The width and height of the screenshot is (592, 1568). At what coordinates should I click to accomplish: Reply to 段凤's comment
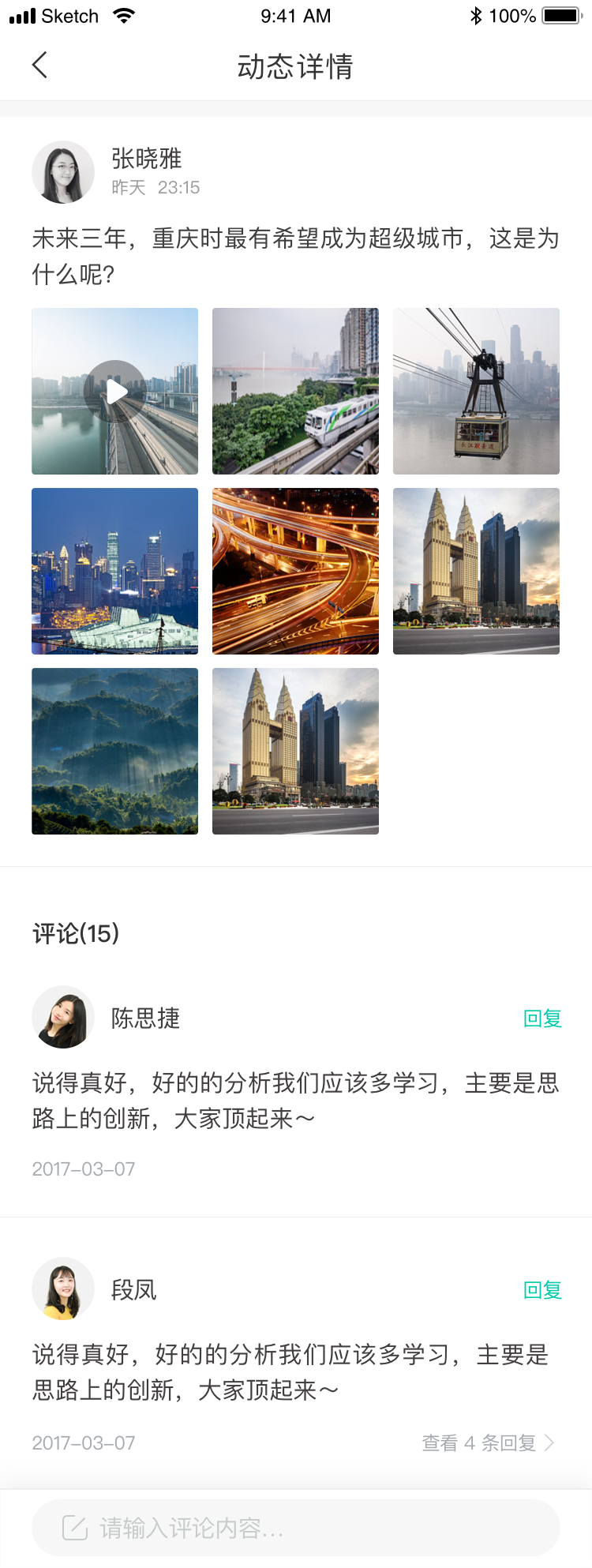(x=542, y=1290)
